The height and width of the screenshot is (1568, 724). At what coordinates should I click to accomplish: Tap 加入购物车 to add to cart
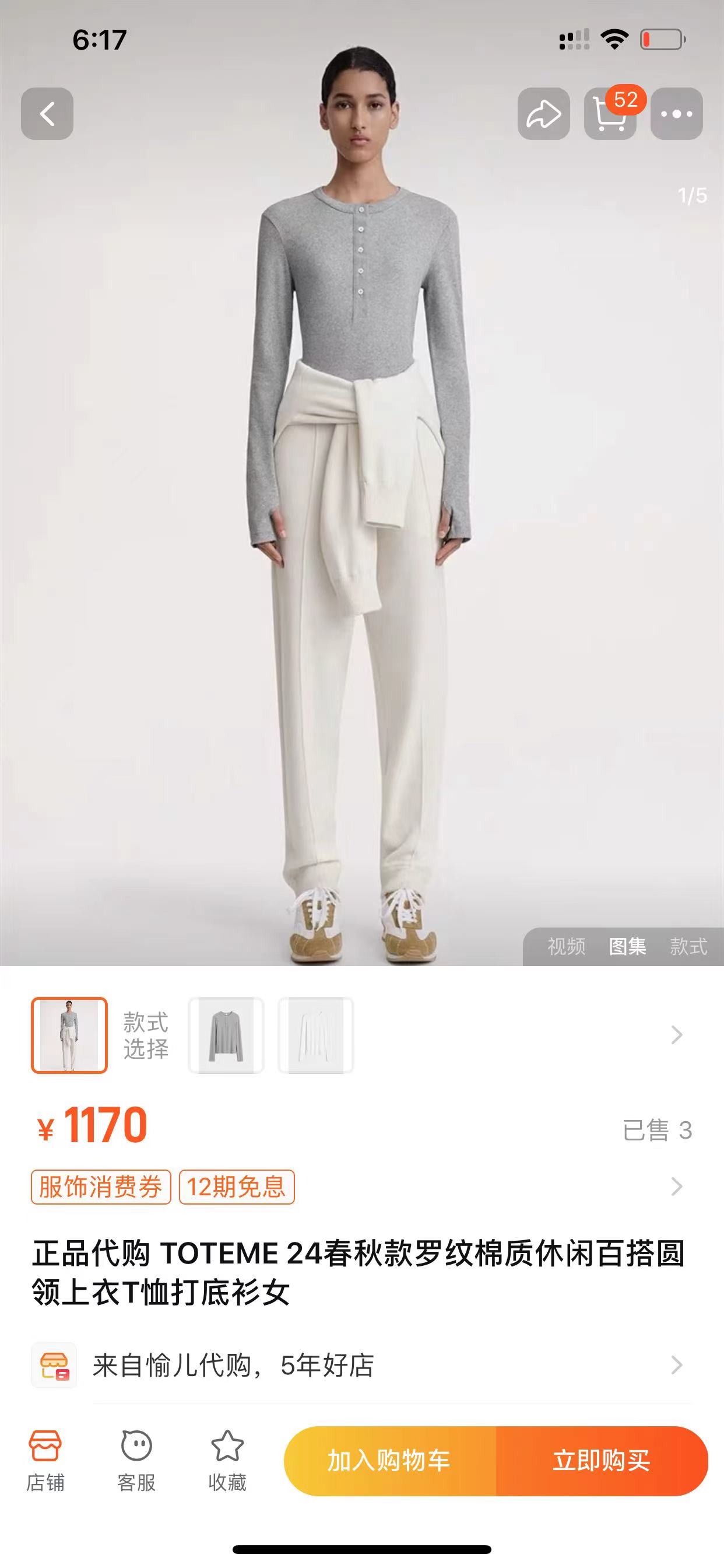tap(389, 1461)
